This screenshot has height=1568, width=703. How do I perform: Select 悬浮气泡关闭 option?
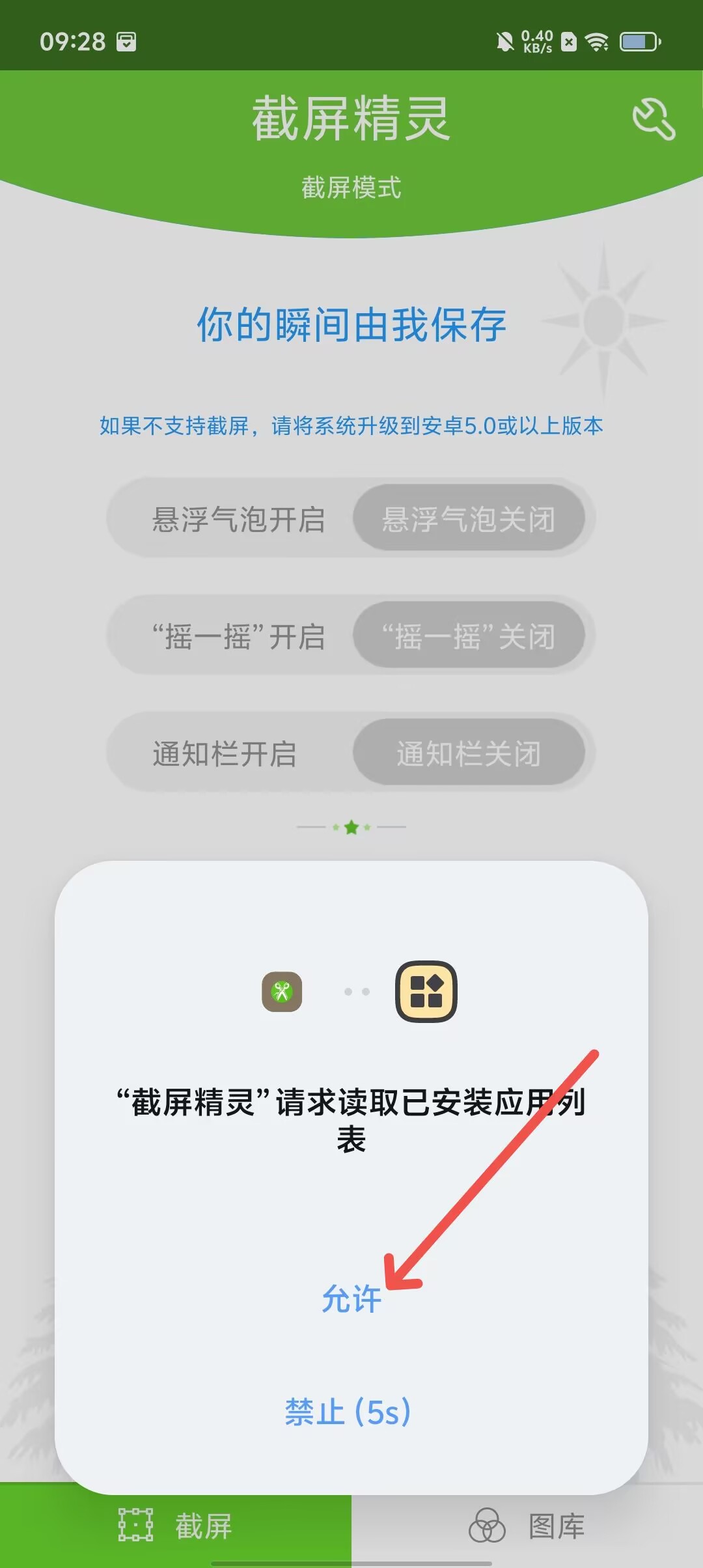(468, 519)
